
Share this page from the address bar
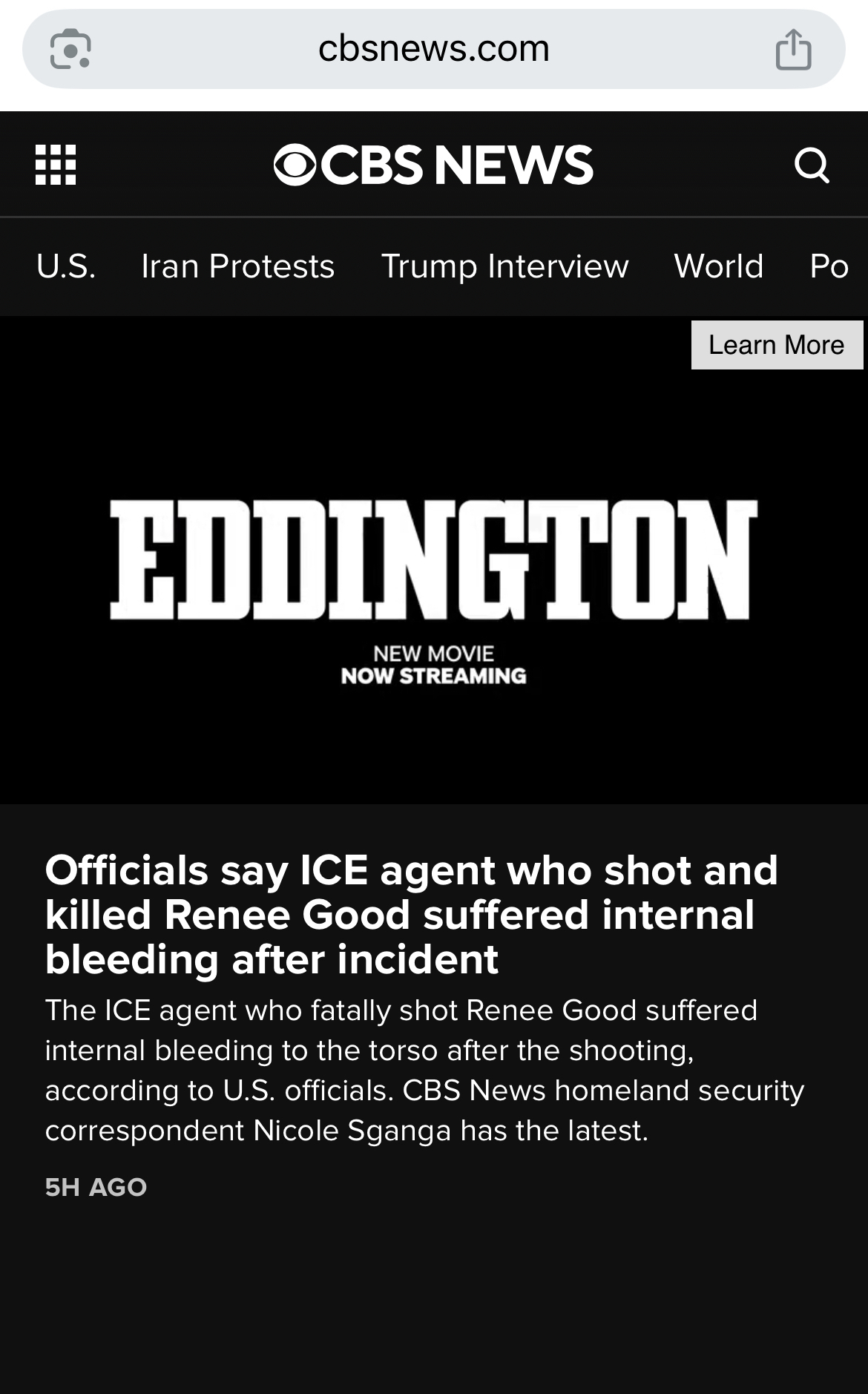[793, 50]
